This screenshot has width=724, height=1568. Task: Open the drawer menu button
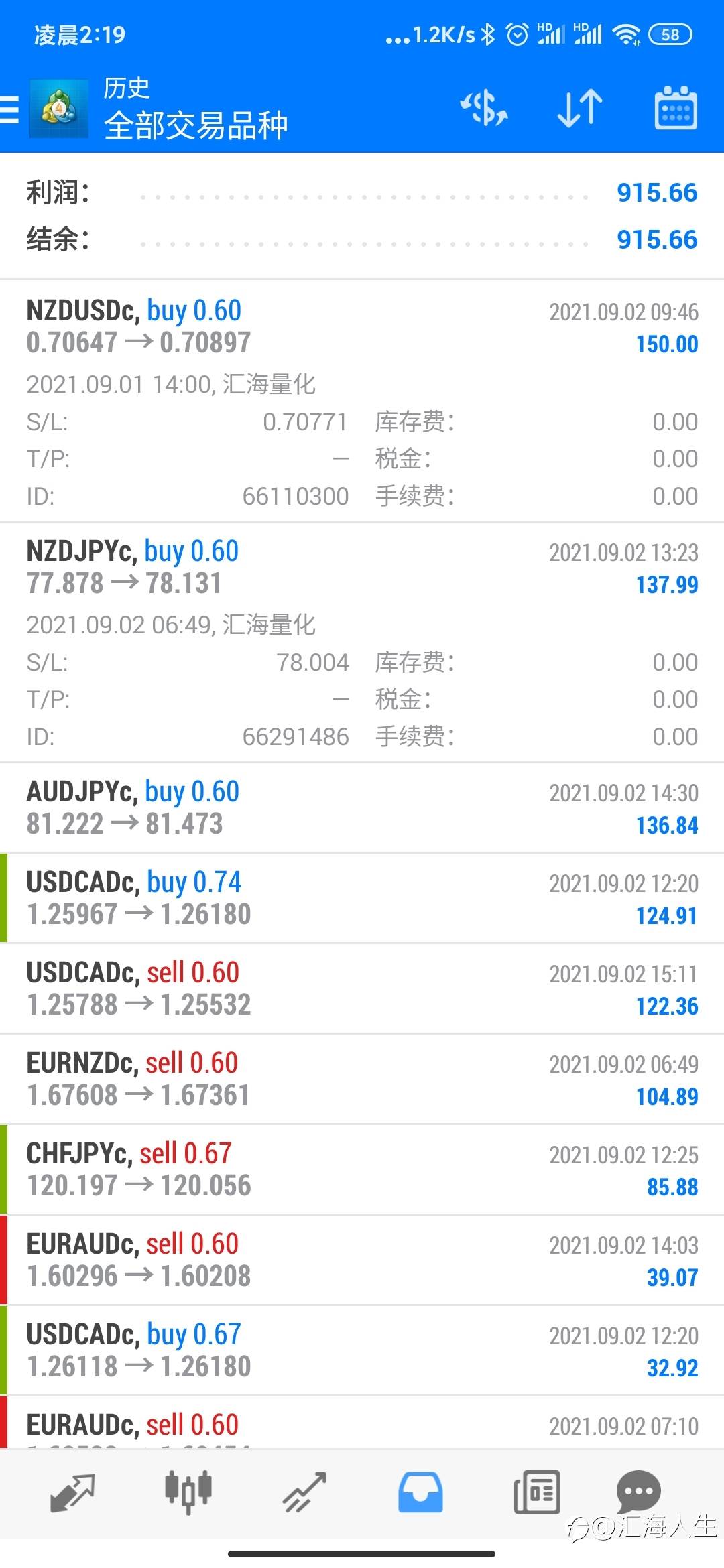point(11,109)
